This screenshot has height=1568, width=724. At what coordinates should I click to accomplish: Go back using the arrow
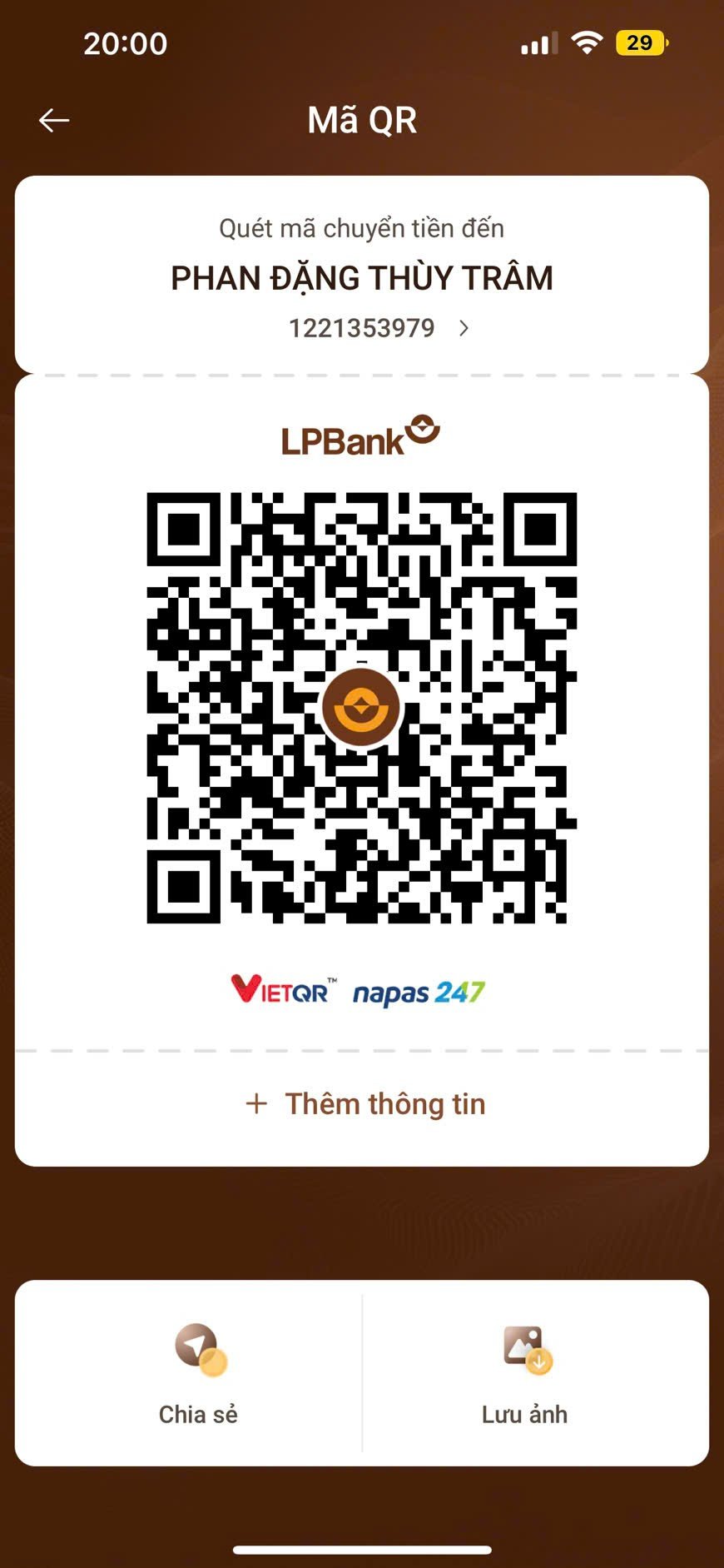click(x=54, y=121)
